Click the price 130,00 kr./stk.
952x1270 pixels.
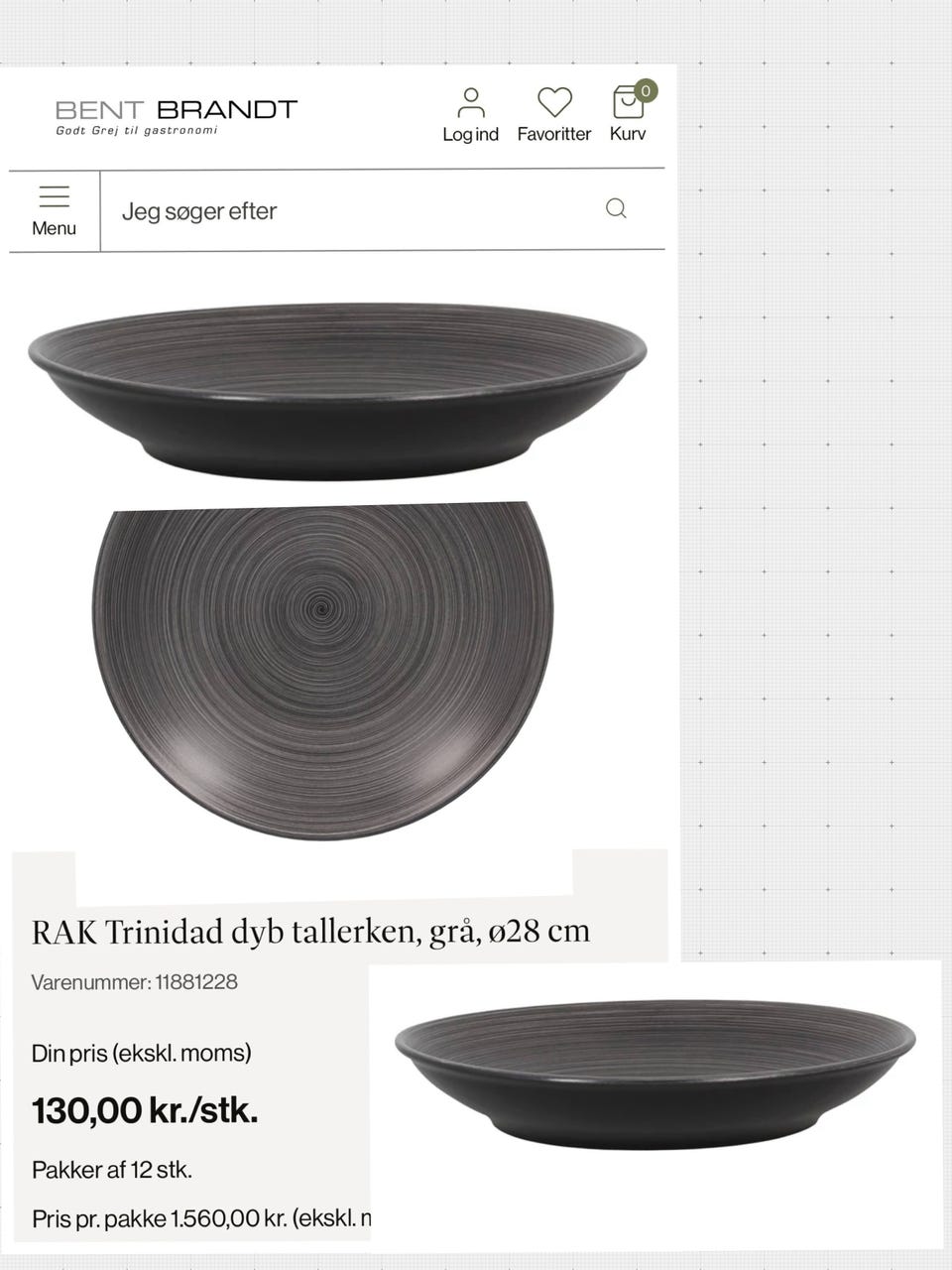pos(145,1109)
